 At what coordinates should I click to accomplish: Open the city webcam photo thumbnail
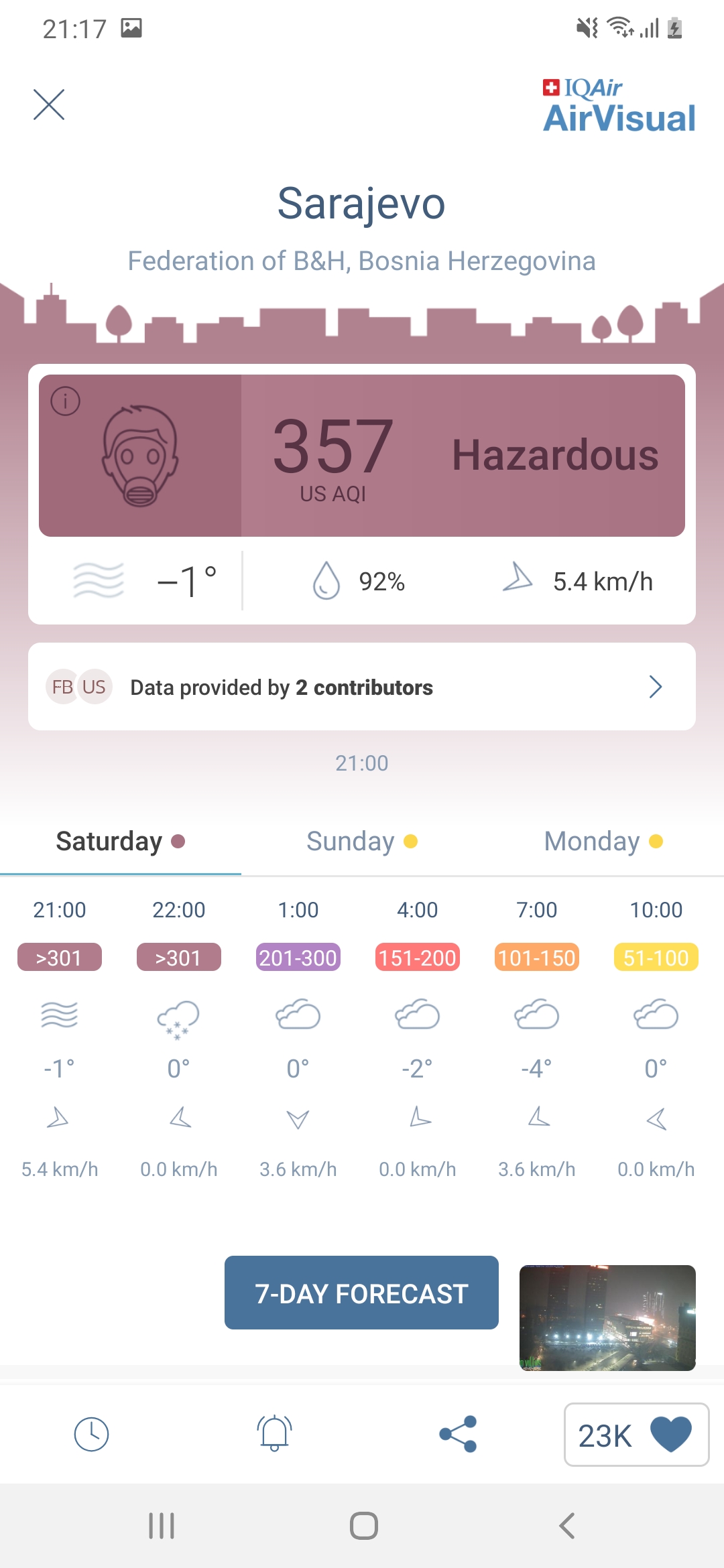tap(607, 1317)
